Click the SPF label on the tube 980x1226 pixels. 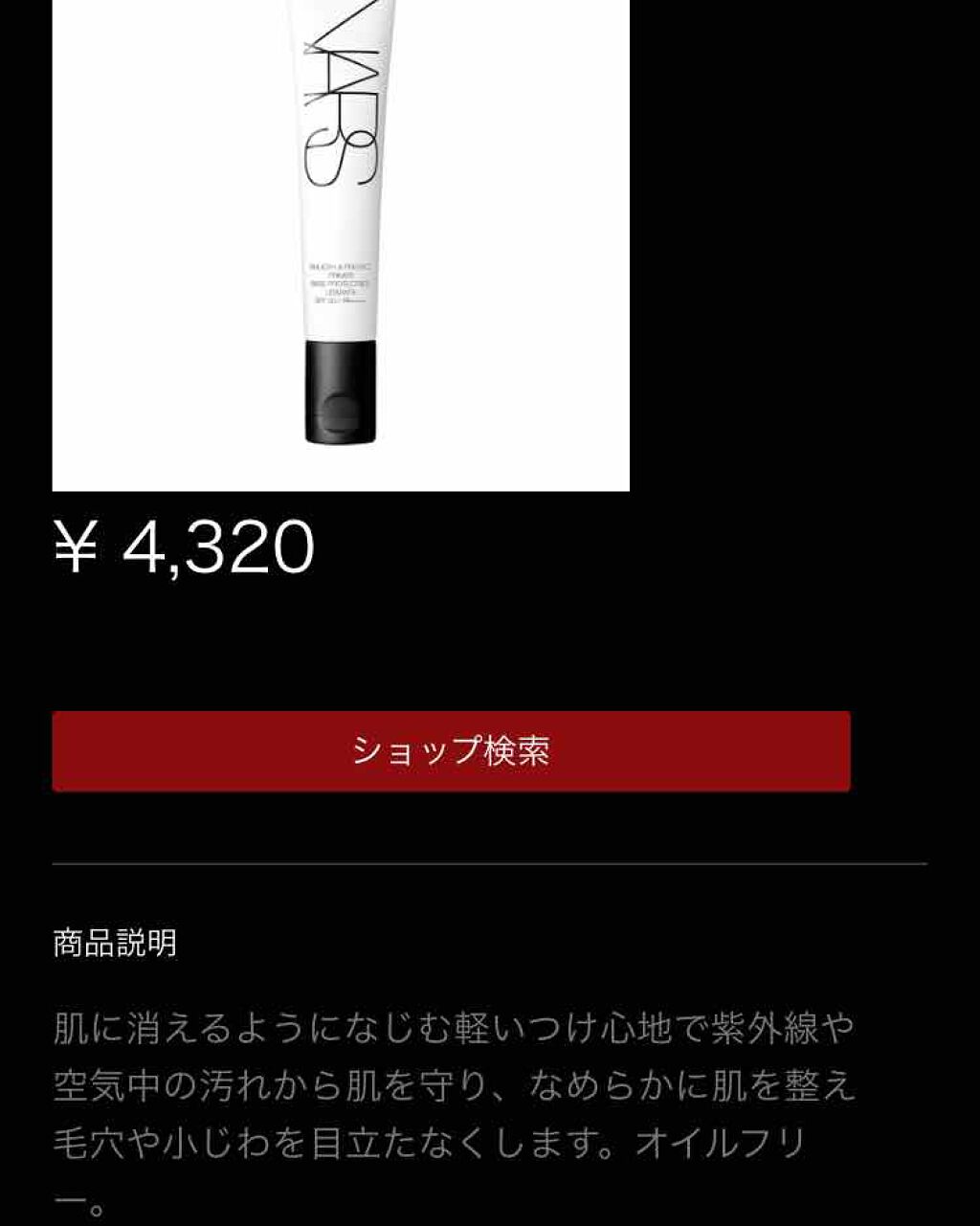pos(340,300)
